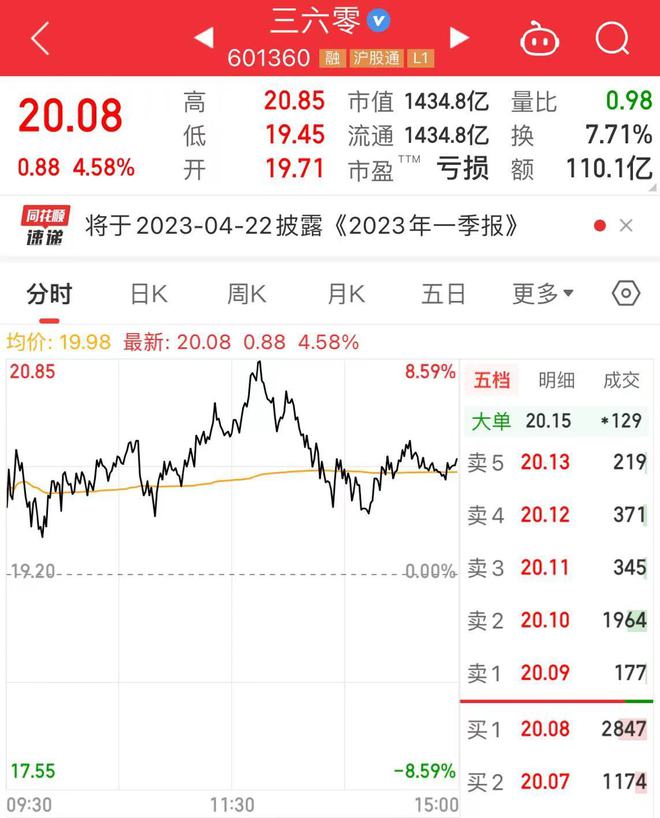Expand the 更多 chart period dropdown
Viewport: 660px width, 818px height.
543,294
